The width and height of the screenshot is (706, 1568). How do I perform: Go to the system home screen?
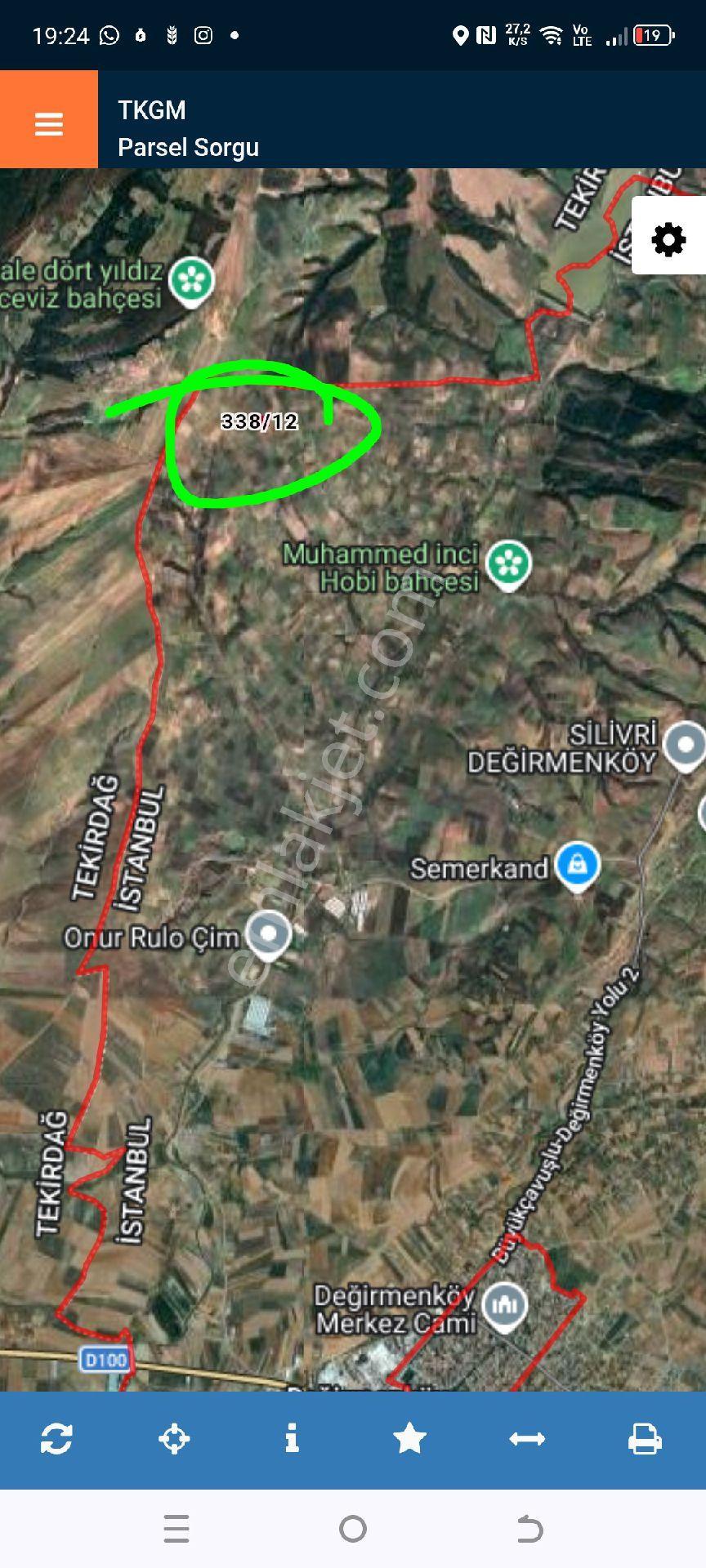tap(353, 1528)
